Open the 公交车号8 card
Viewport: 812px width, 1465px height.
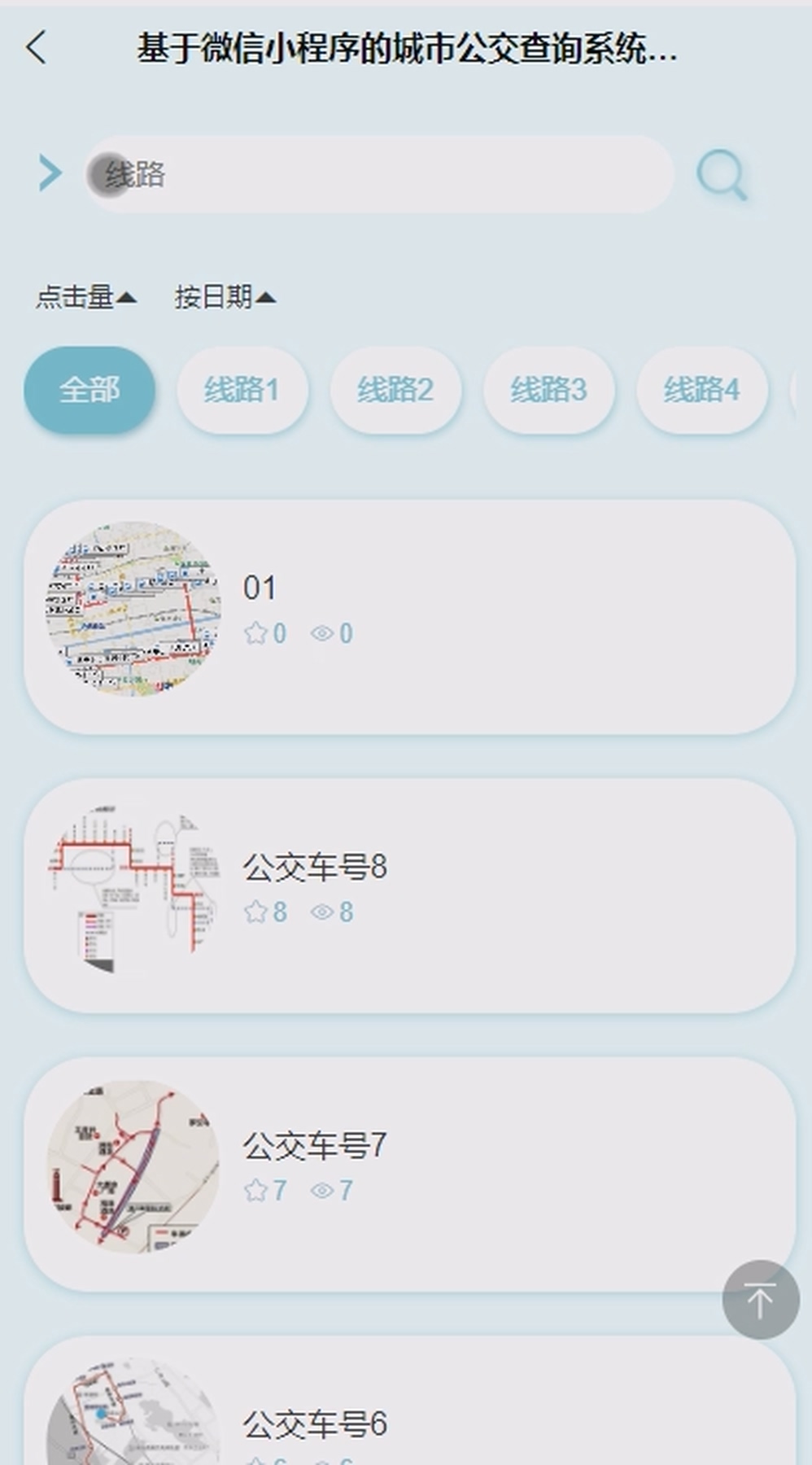(409, 895)
